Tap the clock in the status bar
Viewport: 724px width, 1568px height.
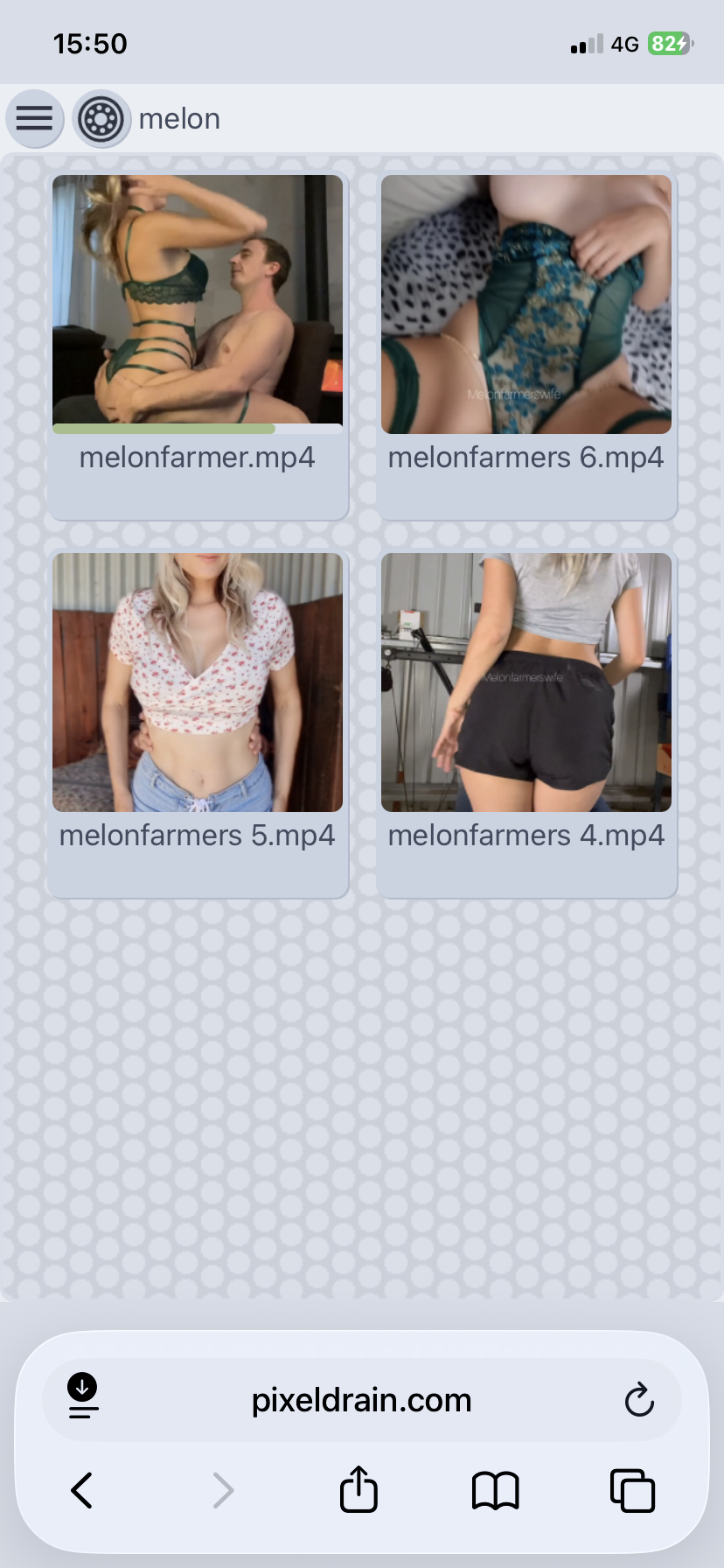pyautogui.click(x=91, y=42)
